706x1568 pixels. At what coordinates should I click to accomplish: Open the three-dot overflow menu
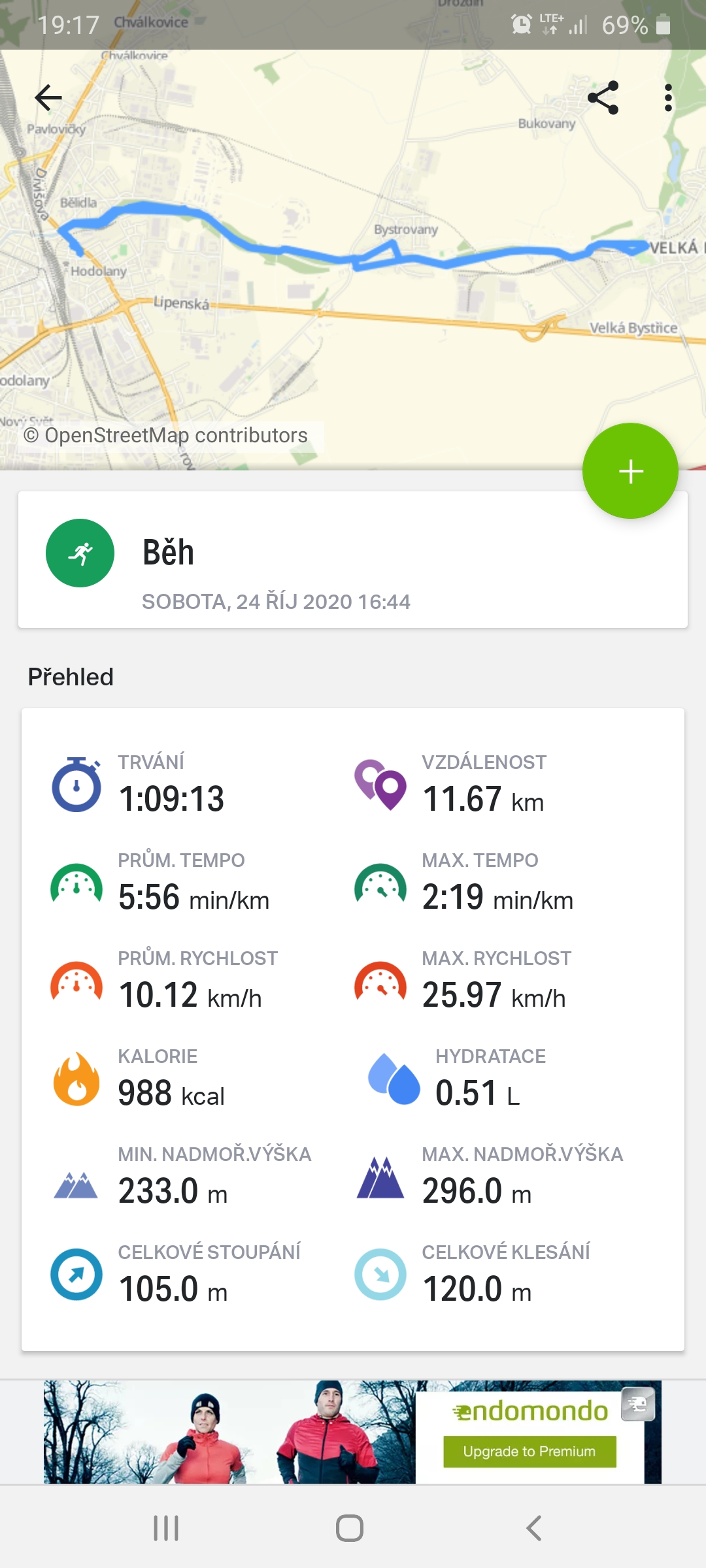click(667, 98)
